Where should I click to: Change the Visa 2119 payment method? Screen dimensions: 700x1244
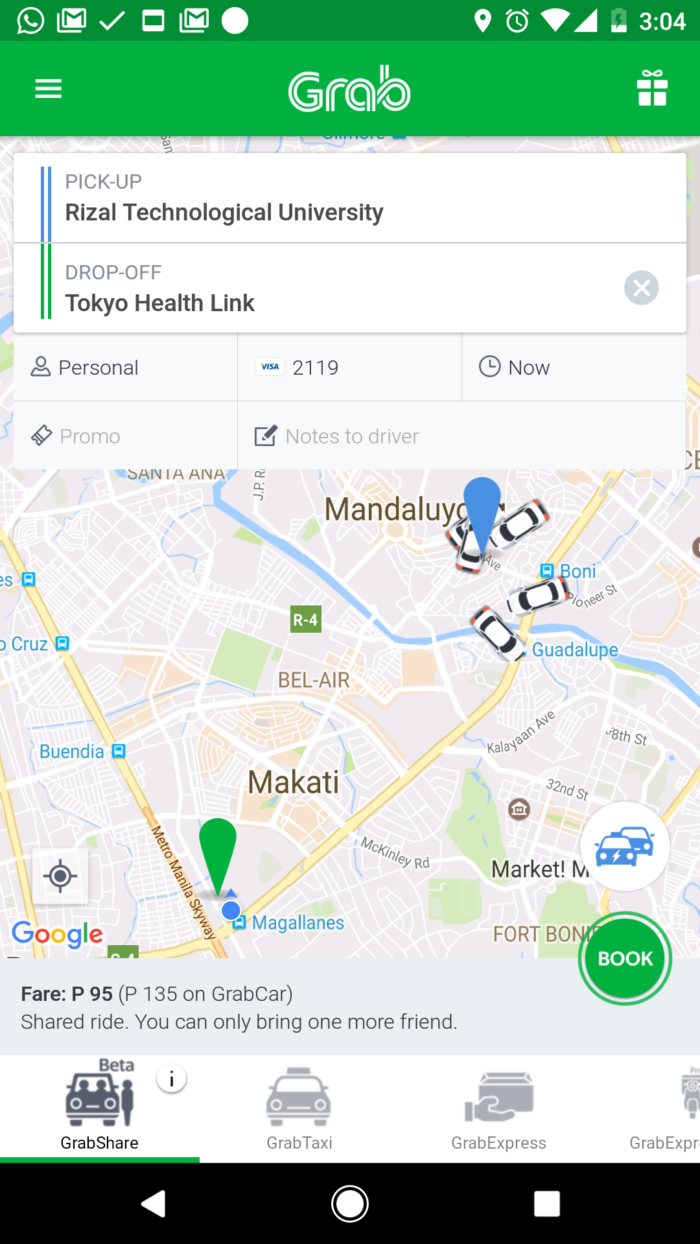349,367
